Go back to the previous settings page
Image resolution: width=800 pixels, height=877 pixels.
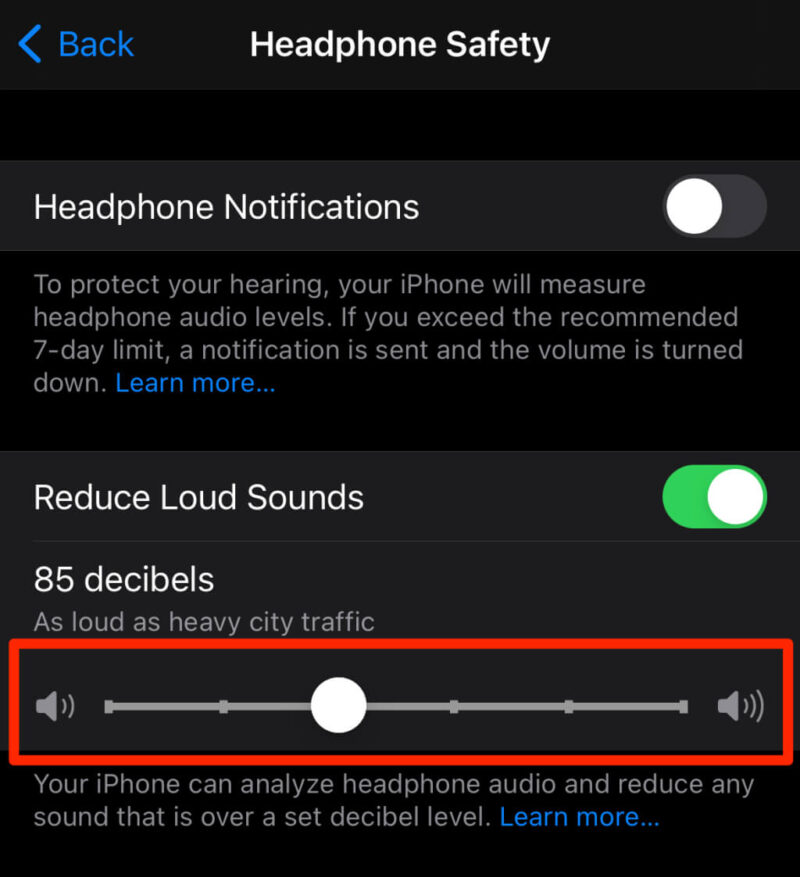click(x=76, y=45)
